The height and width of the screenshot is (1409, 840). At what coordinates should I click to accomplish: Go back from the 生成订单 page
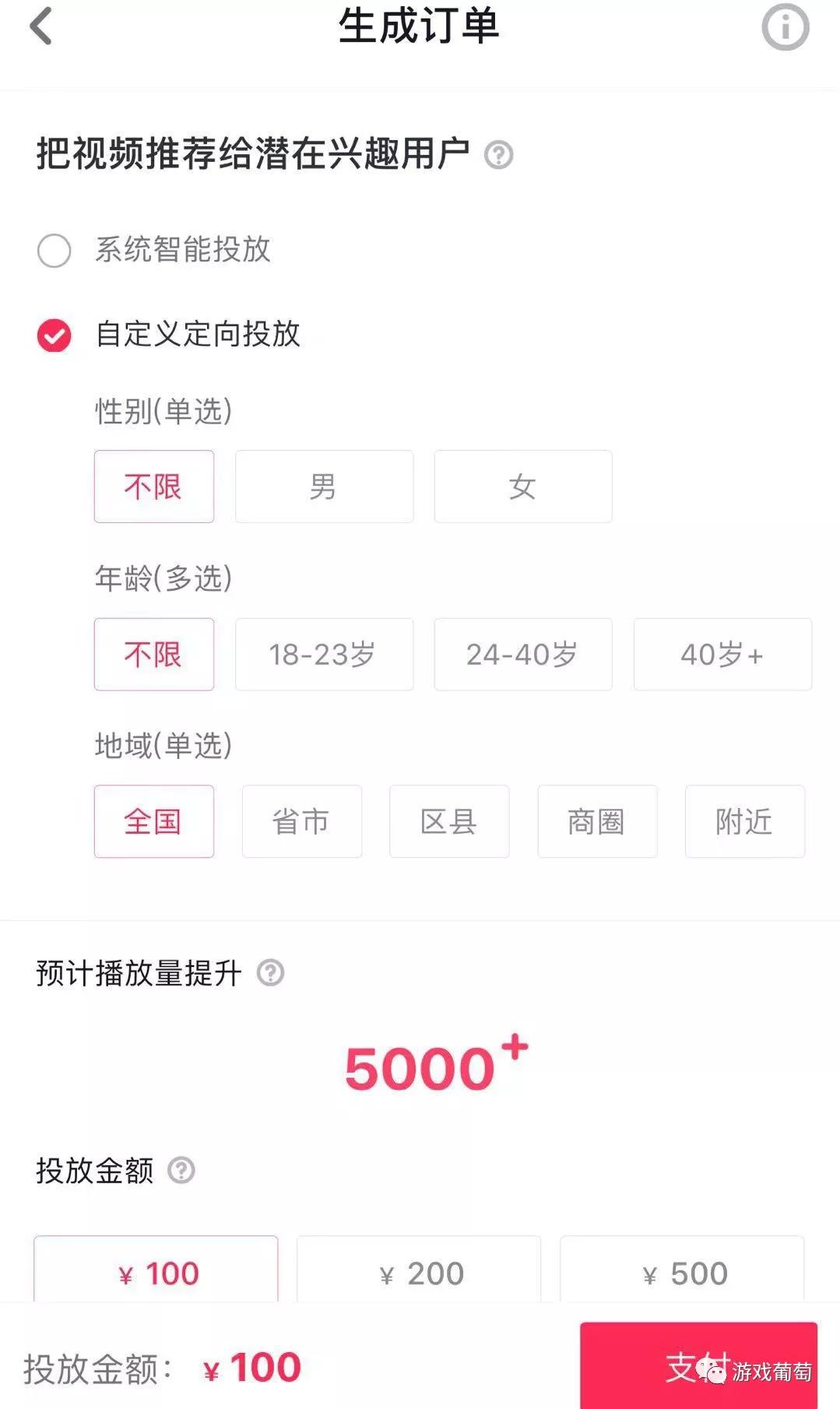tap(40, 26)
